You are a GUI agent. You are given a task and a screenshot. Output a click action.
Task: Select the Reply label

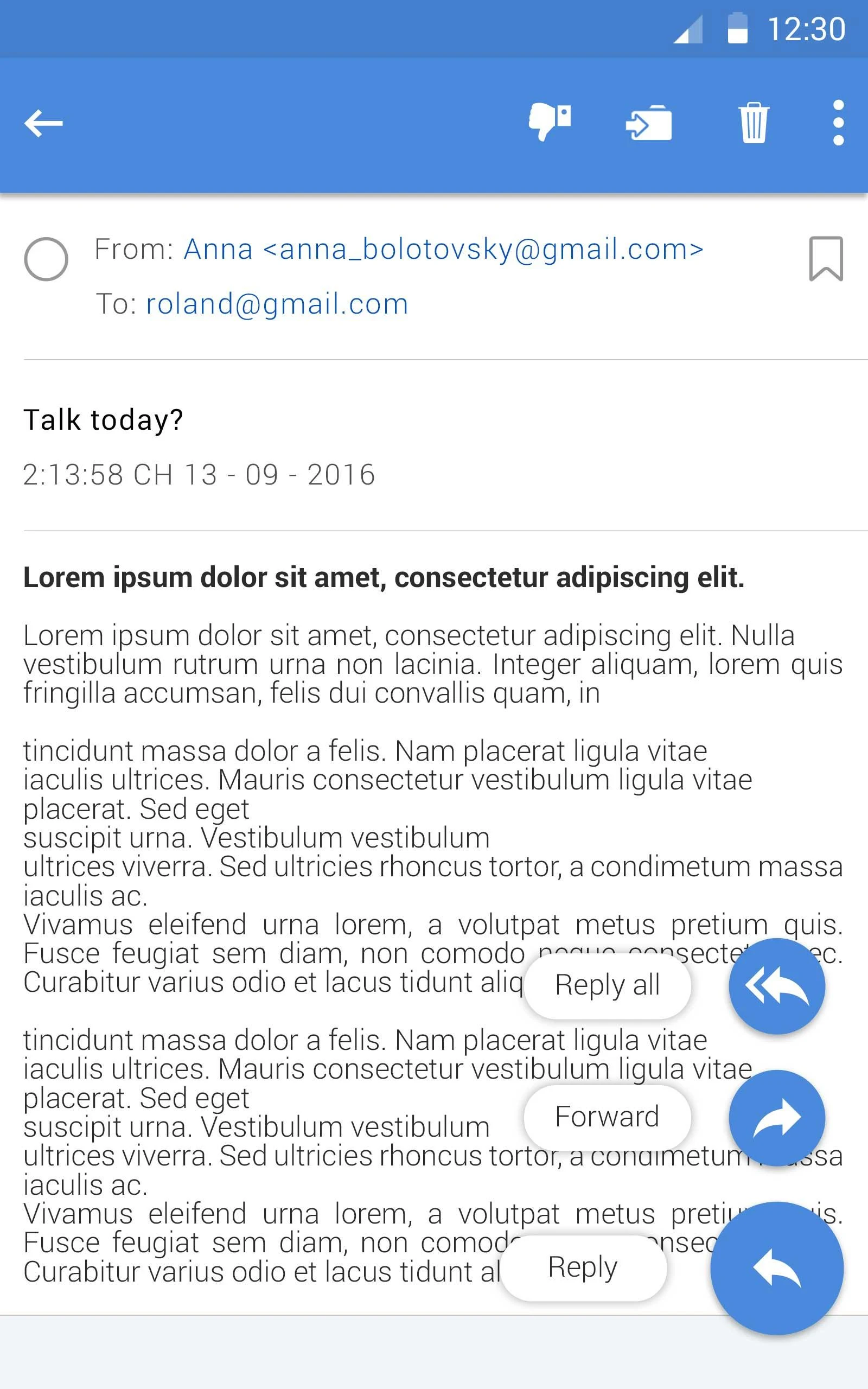coord(583,1267)
